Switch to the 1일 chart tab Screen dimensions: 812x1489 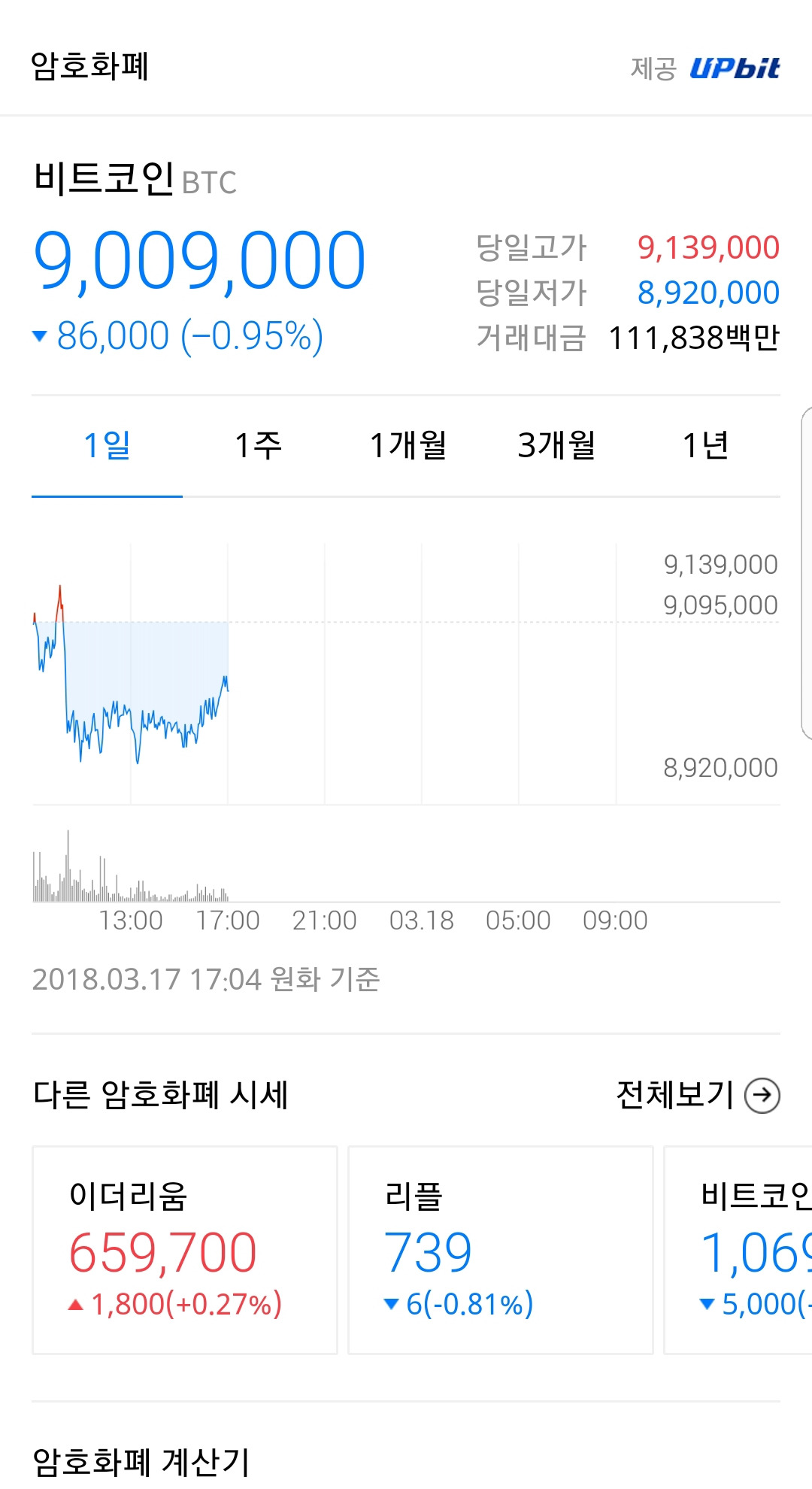(107, 445)
